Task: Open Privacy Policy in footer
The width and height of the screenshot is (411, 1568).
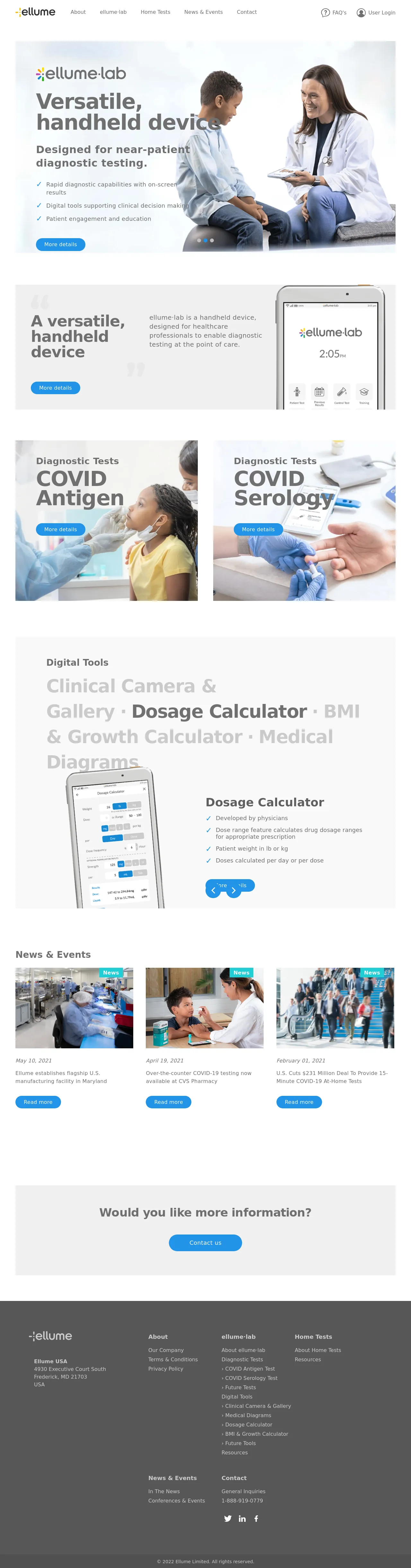Action: point(166,1368)
